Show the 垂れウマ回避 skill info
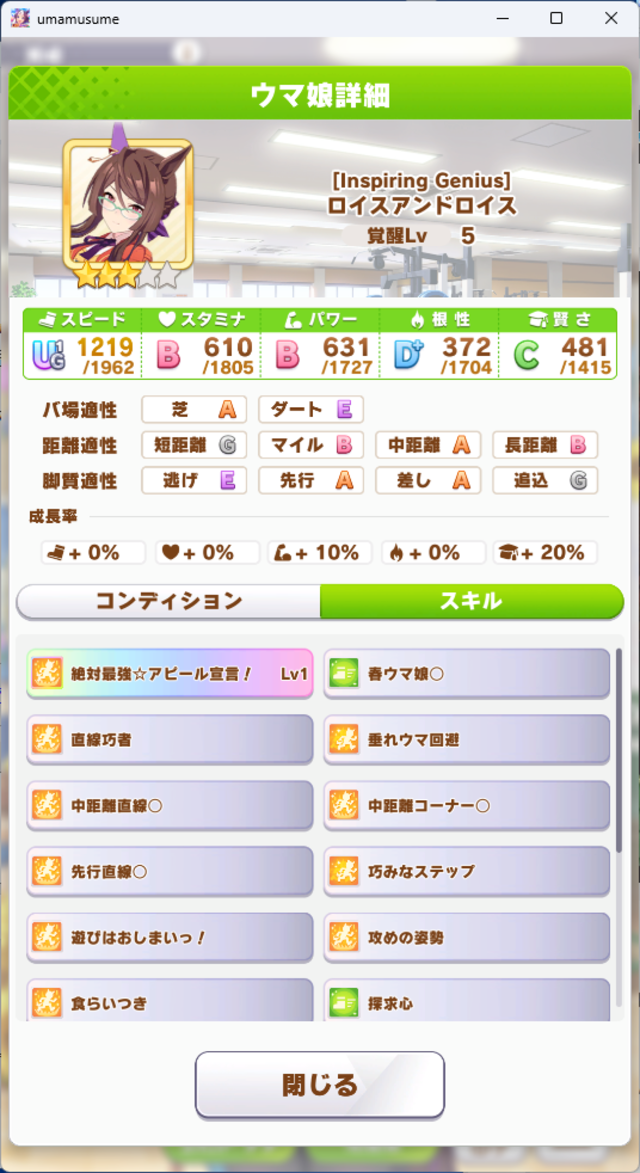Image resolution: width=640 pixels, height=1173 pixels. pos(467,740)
